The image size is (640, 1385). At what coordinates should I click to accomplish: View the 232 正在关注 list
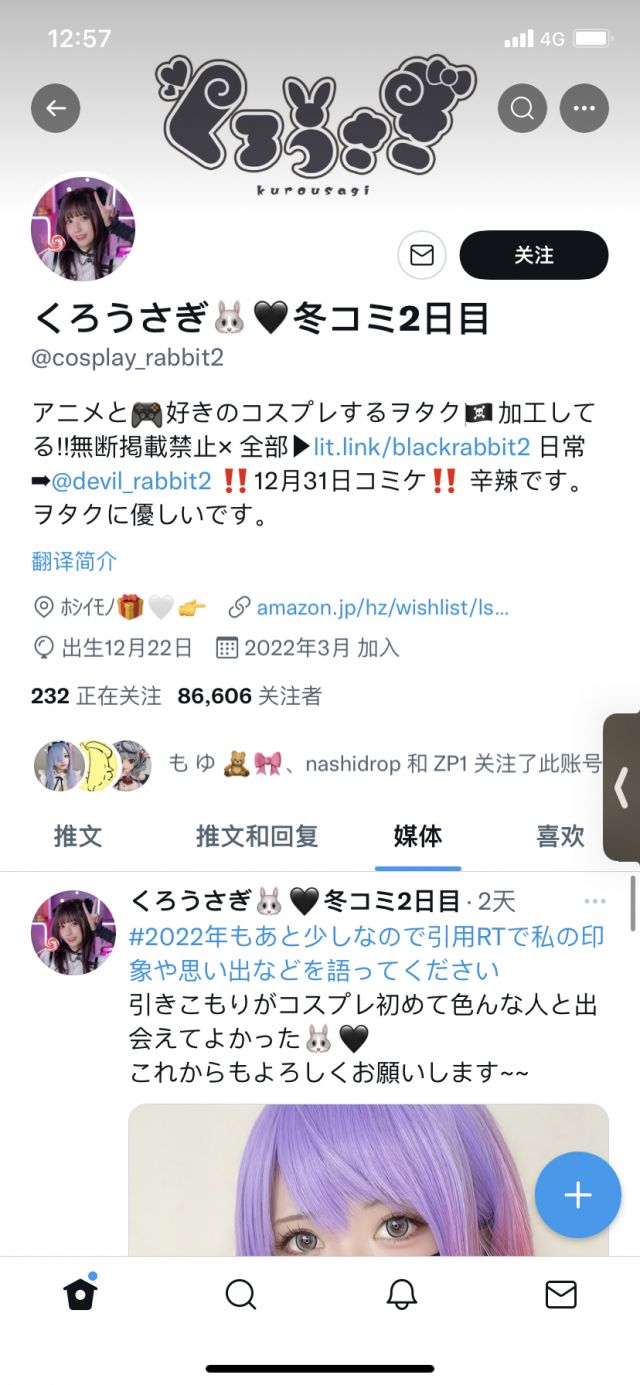coord(96,696)
